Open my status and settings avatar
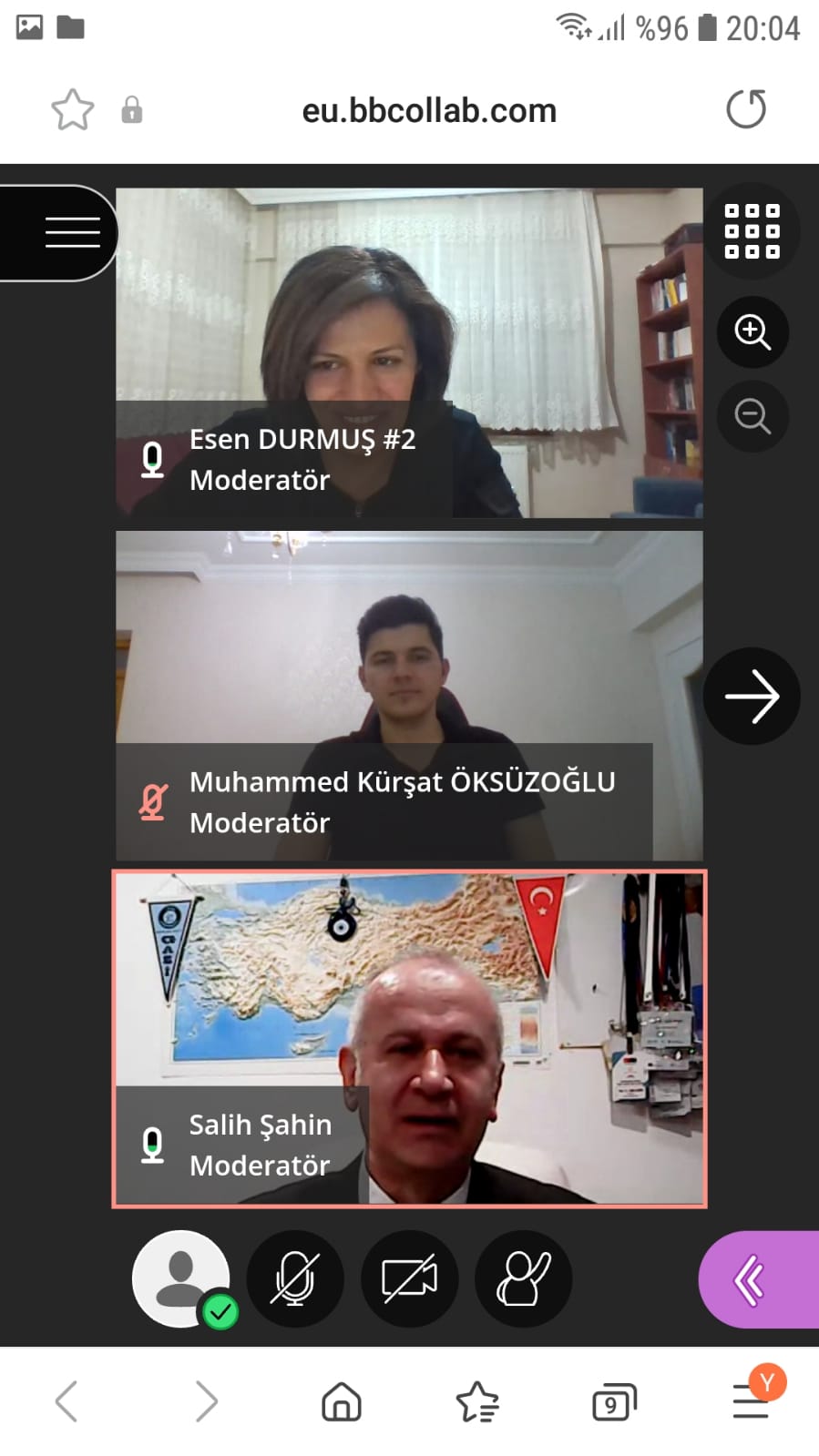The image size is (819, 1456). click(181, 1278)
